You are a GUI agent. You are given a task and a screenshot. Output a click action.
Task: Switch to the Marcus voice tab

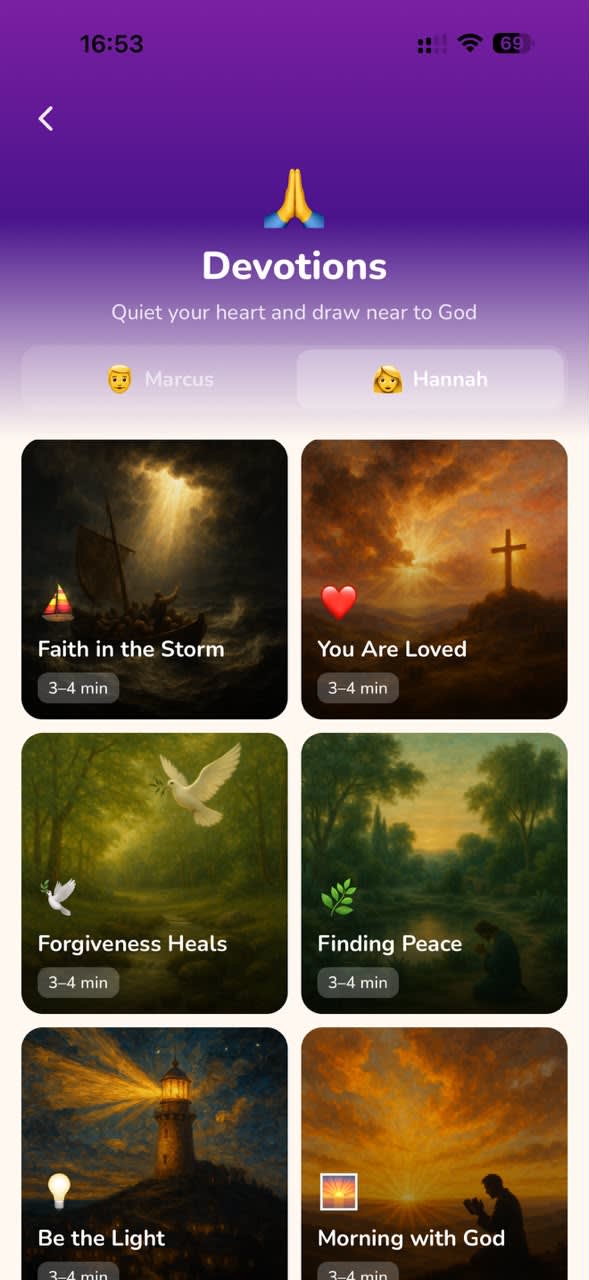pyautogui.click(x=160, y=379)
